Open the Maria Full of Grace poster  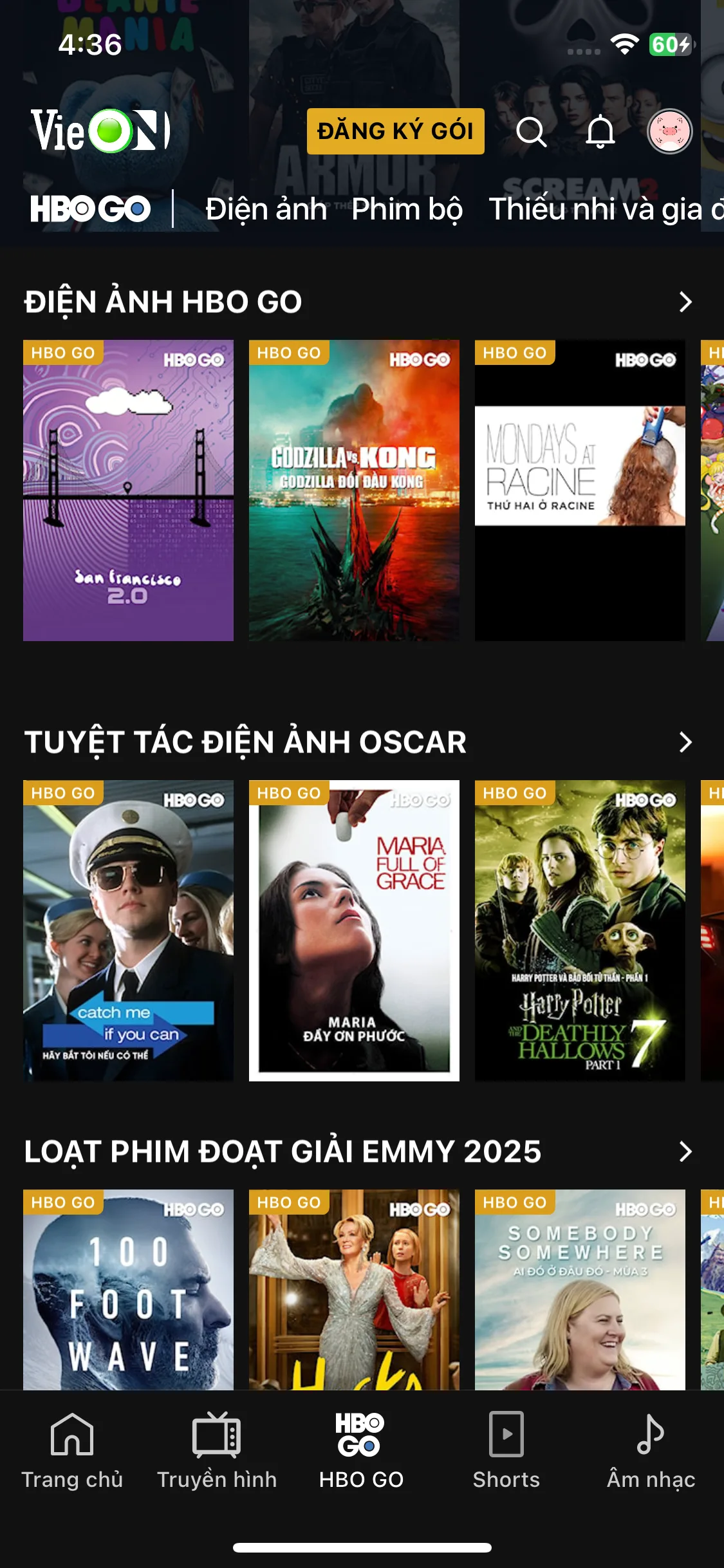354,930
